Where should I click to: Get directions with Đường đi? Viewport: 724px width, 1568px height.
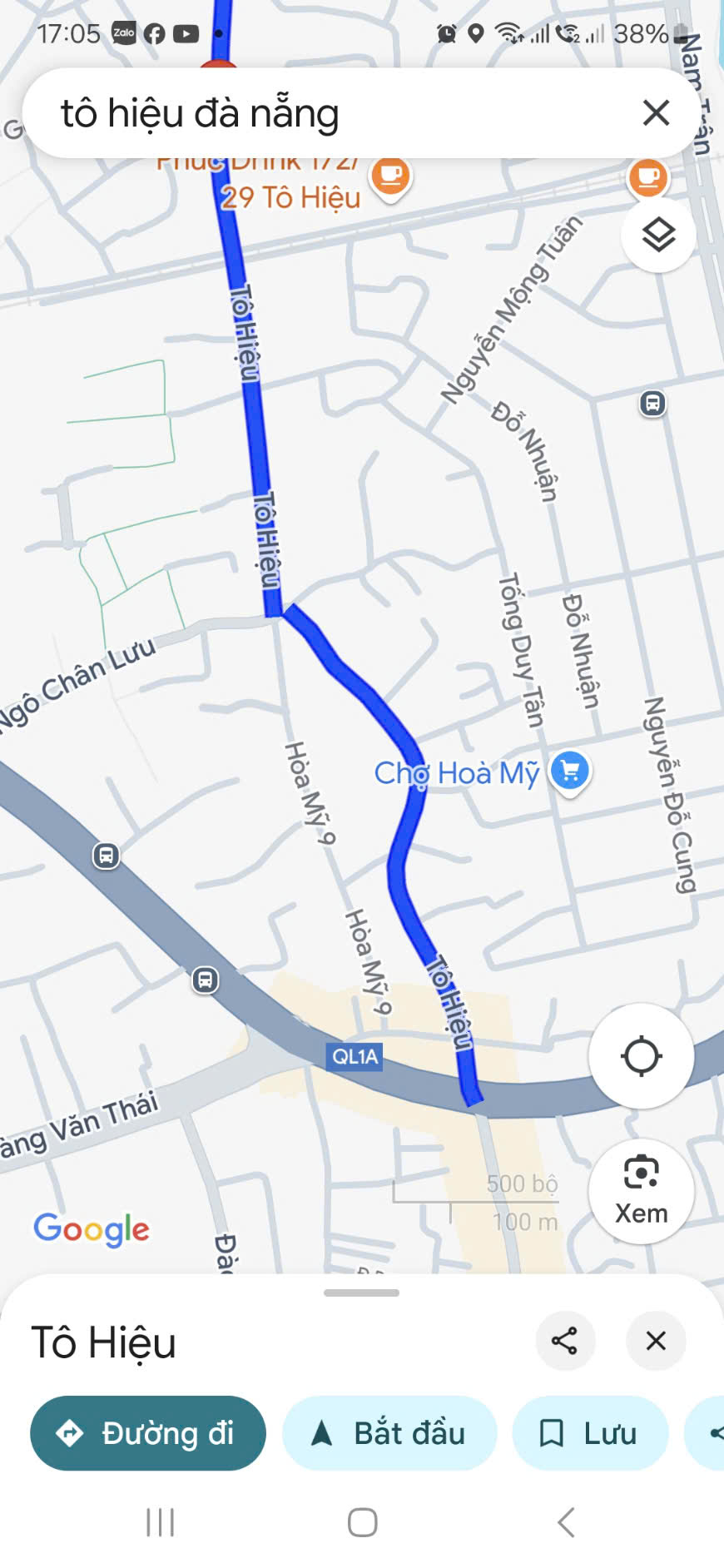(148, 1433)
